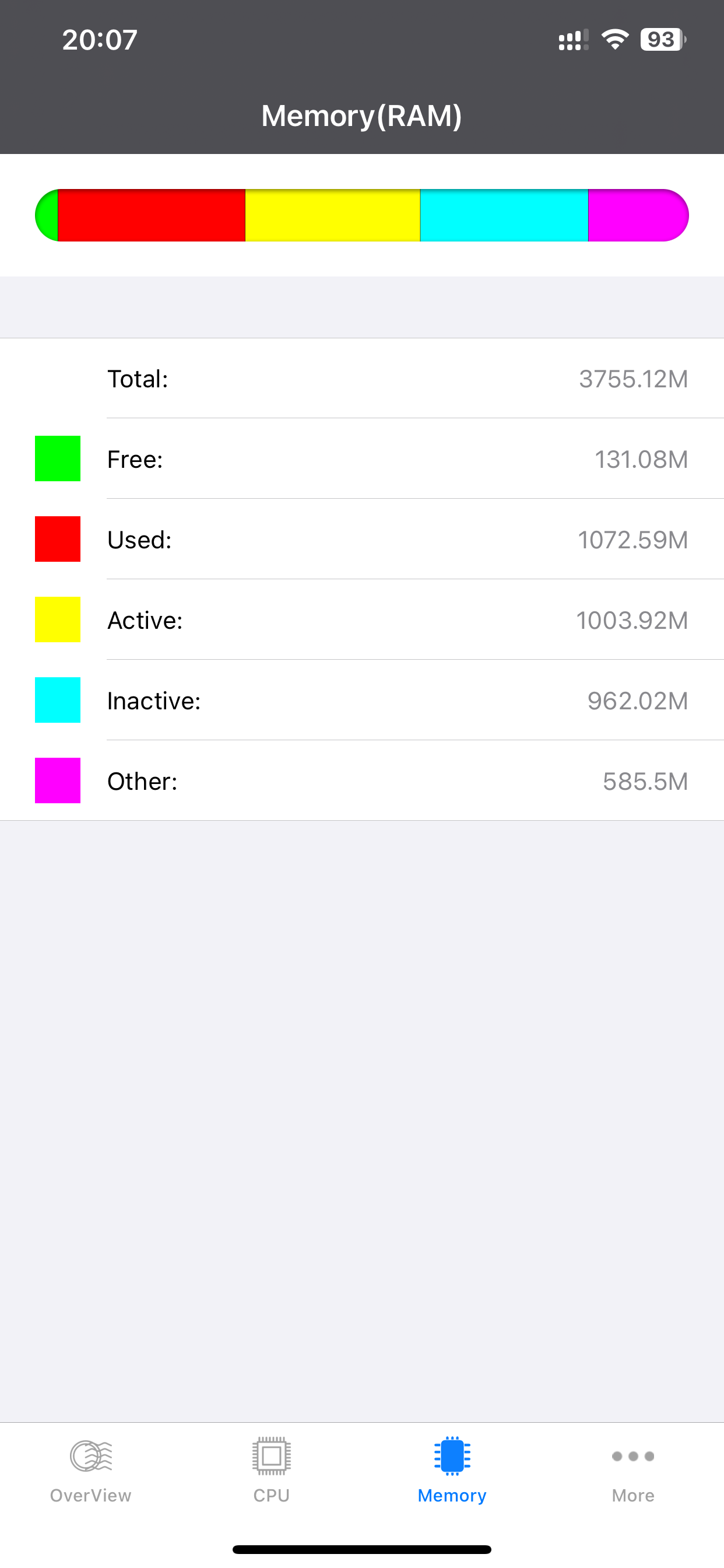Tap the battery indicator showing 93
The height and width of the screenshot is (1568, 724).
660,39
